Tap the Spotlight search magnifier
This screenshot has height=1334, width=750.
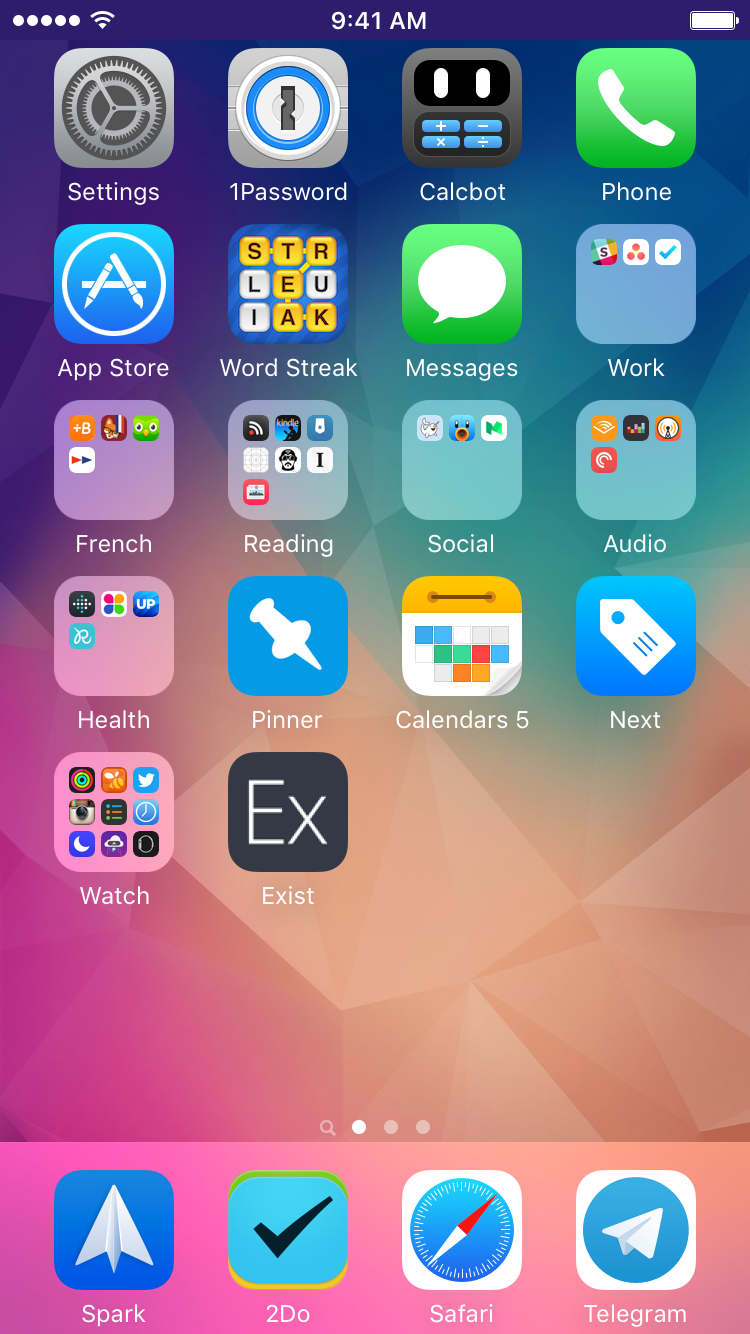click(x=327, y=1127)
